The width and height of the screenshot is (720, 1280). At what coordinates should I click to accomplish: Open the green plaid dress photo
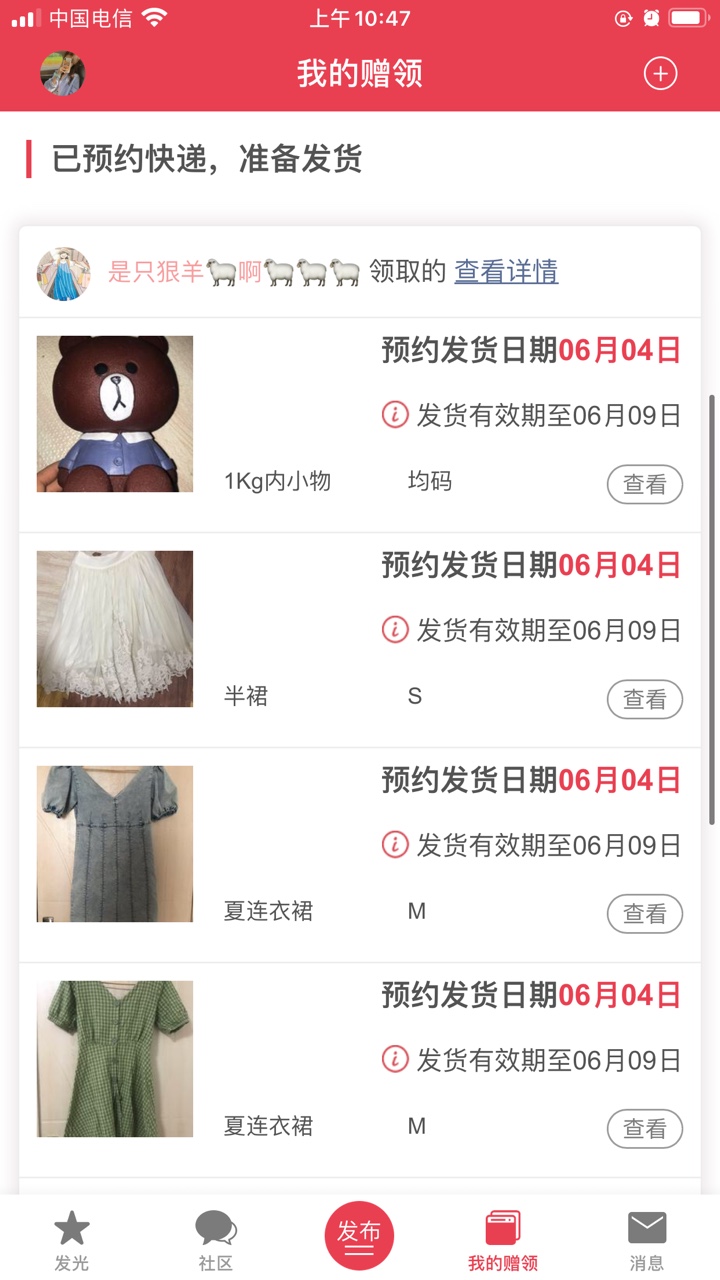click(x=115, y=1059)
